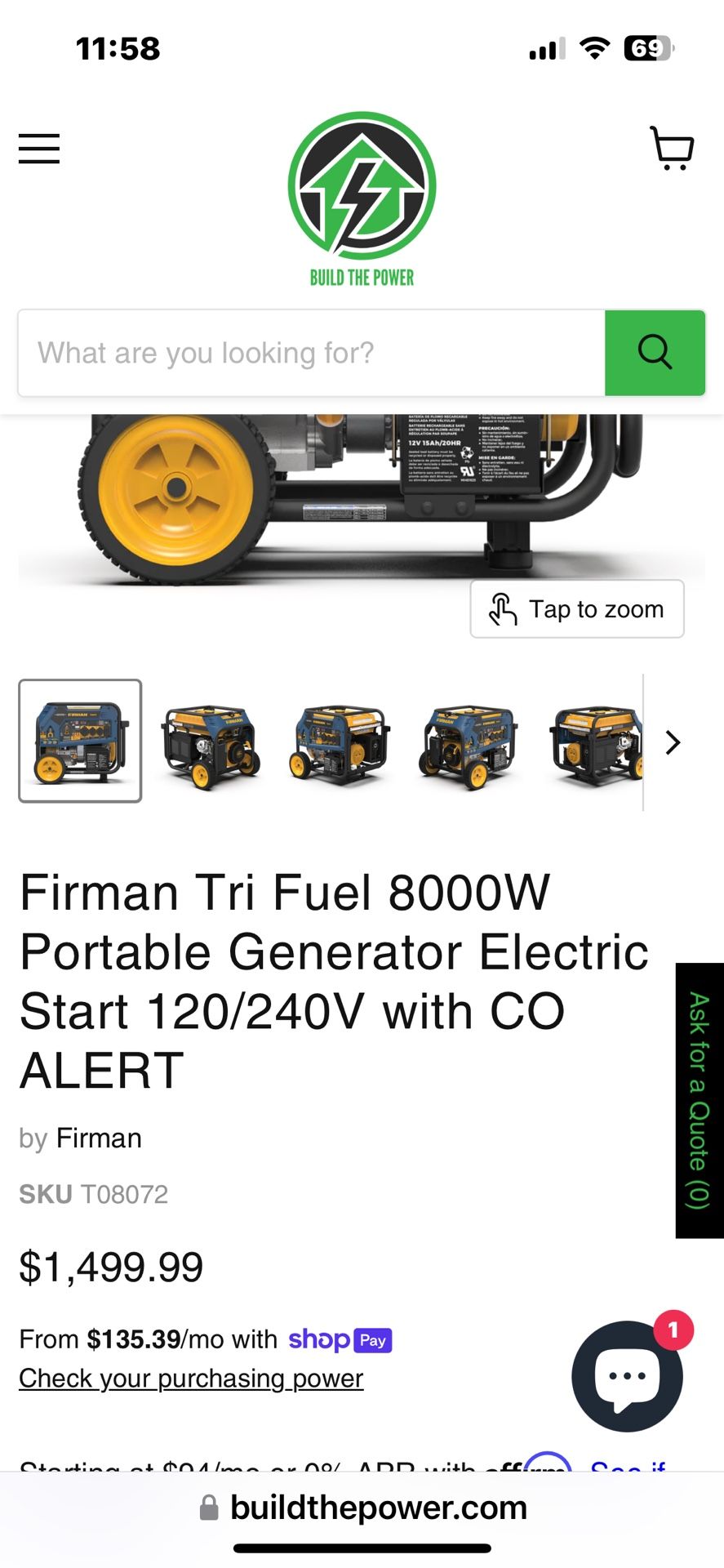The image size is (724, 1568).
Task: Click the Build The Power logo
Action: pyautogui.click(x=362, y=186)
